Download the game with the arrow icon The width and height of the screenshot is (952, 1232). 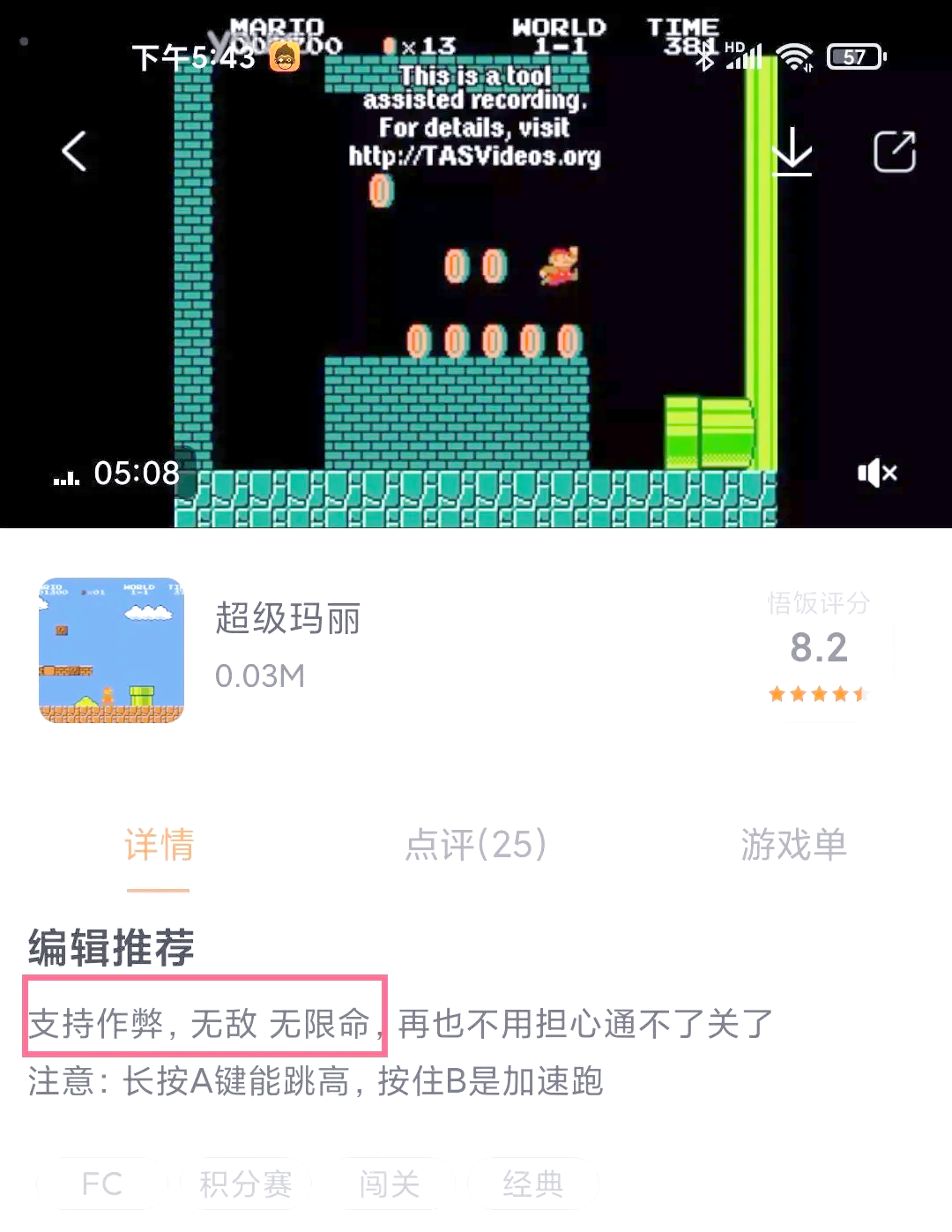pyautogui.click(x=792, y=151)
